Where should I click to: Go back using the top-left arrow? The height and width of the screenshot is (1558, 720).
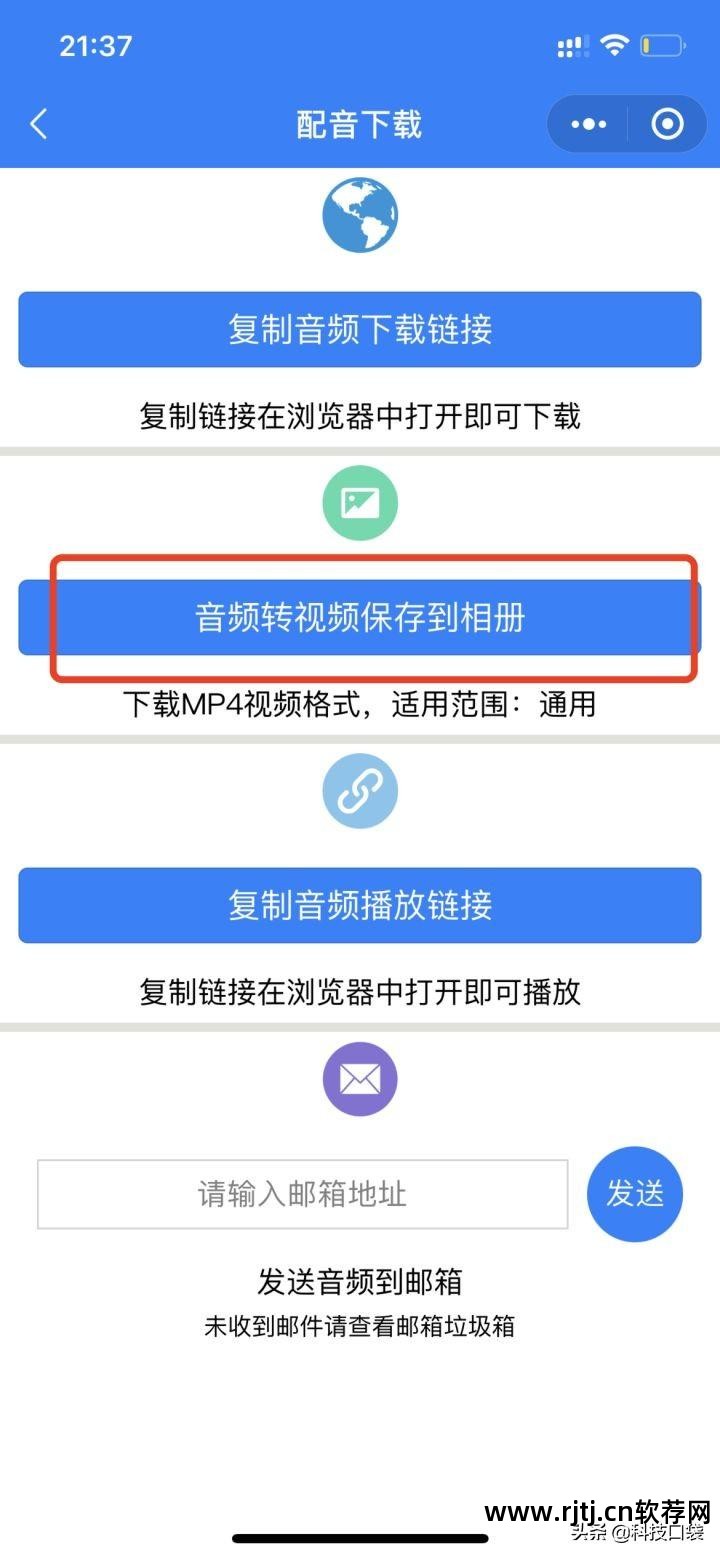click(38, 125)
